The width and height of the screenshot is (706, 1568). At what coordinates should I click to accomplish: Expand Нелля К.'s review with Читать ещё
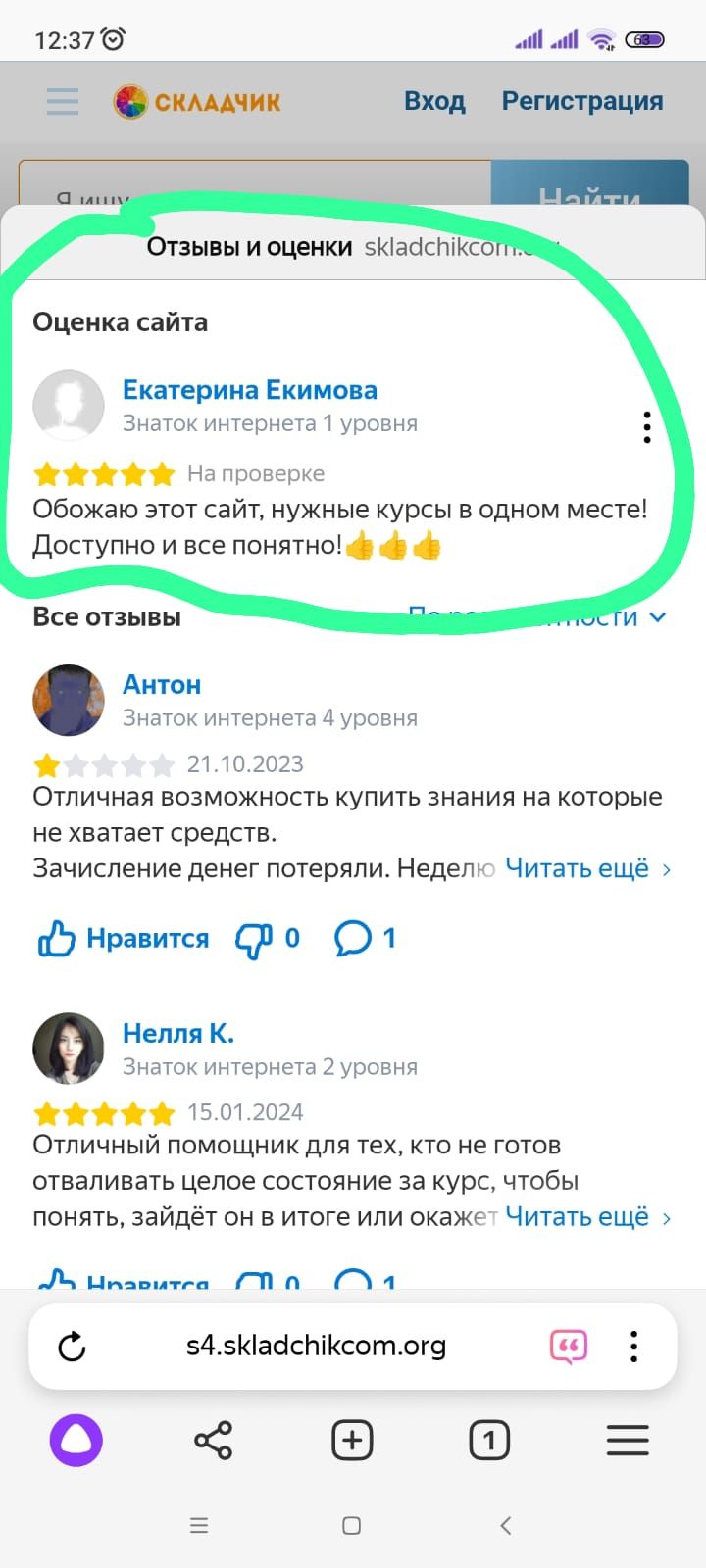587,1217
